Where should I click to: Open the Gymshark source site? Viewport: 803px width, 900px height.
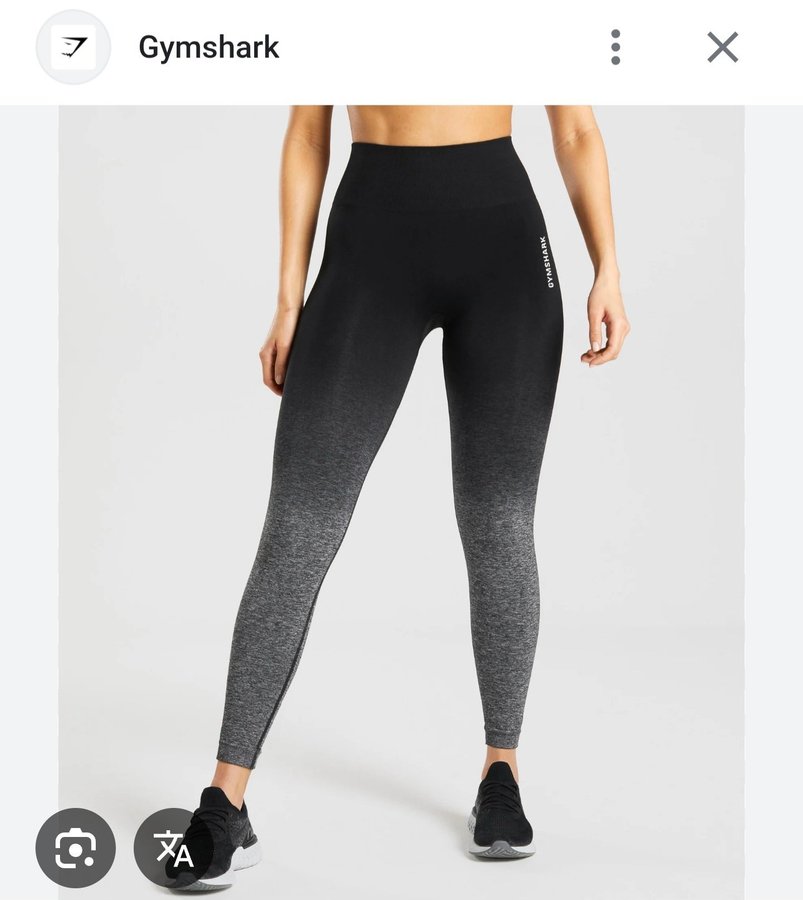(208, 47)
